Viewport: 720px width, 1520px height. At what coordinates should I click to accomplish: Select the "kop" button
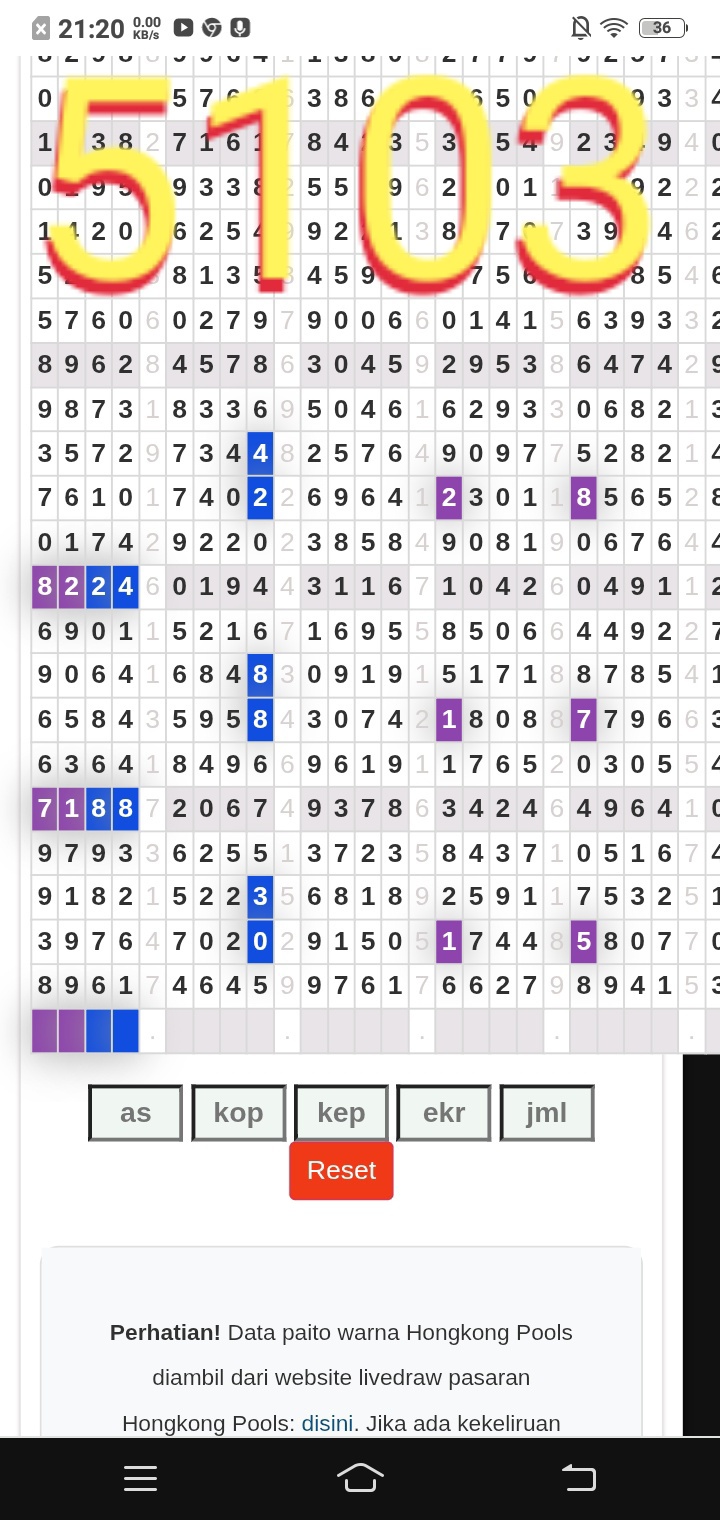[x=239, y=1113]
